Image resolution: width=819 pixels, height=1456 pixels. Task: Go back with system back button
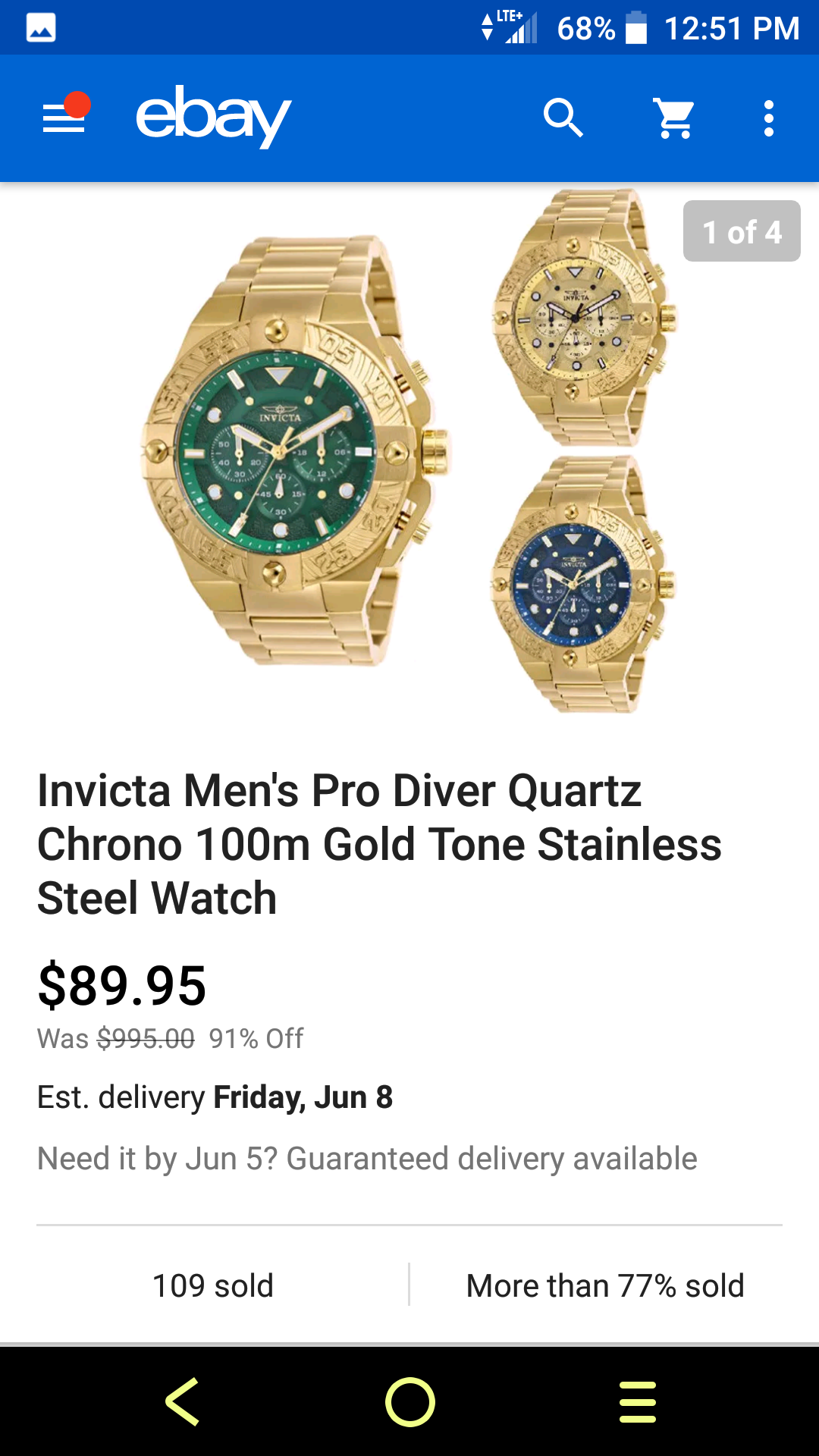[x=183, y=1401]
